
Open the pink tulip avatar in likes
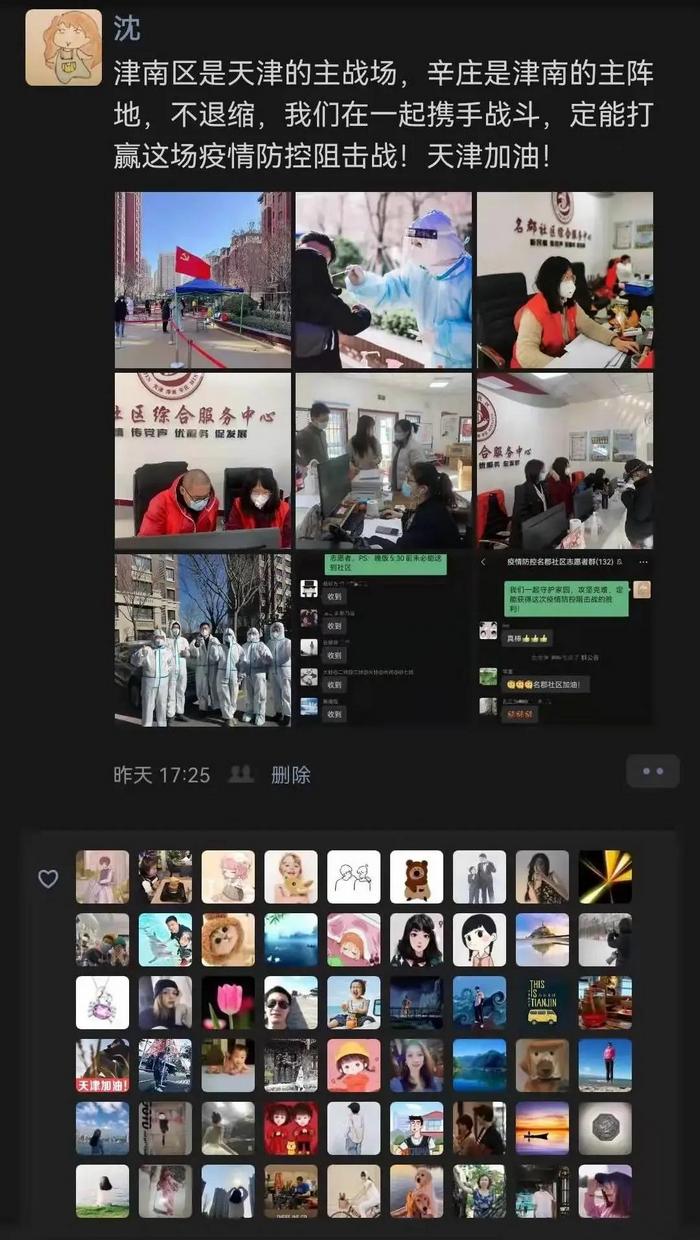228,1002
